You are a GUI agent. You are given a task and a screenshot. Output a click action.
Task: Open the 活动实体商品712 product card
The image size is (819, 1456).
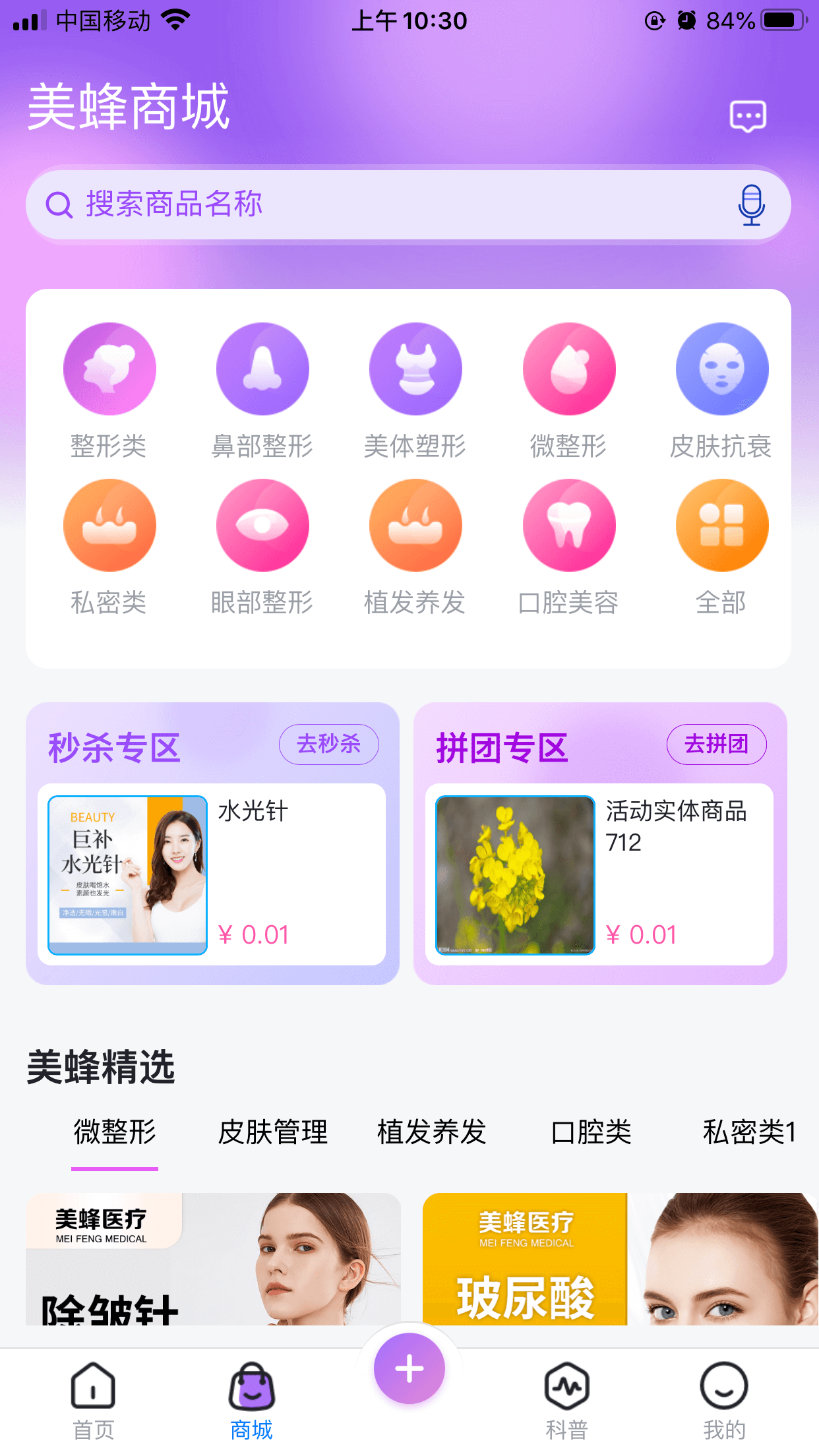click(599, 874)
